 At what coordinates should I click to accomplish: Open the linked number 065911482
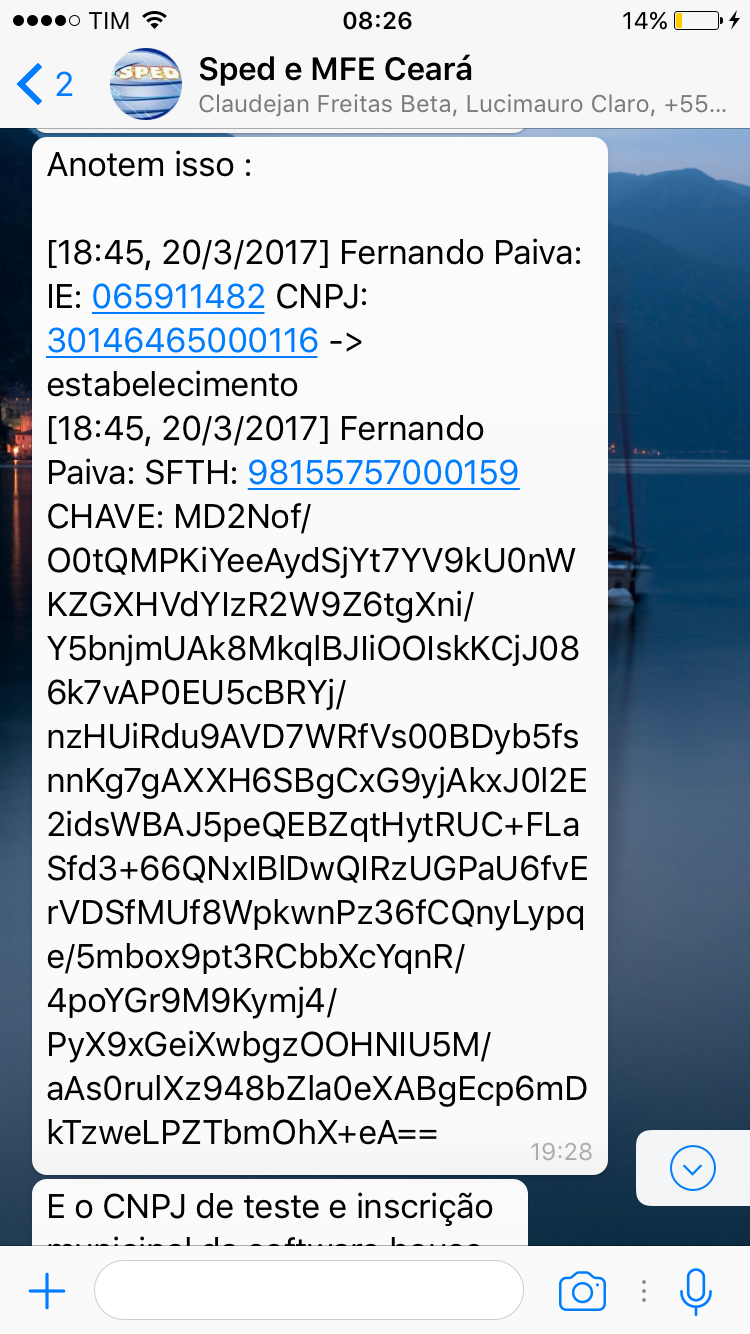[178, 296]
